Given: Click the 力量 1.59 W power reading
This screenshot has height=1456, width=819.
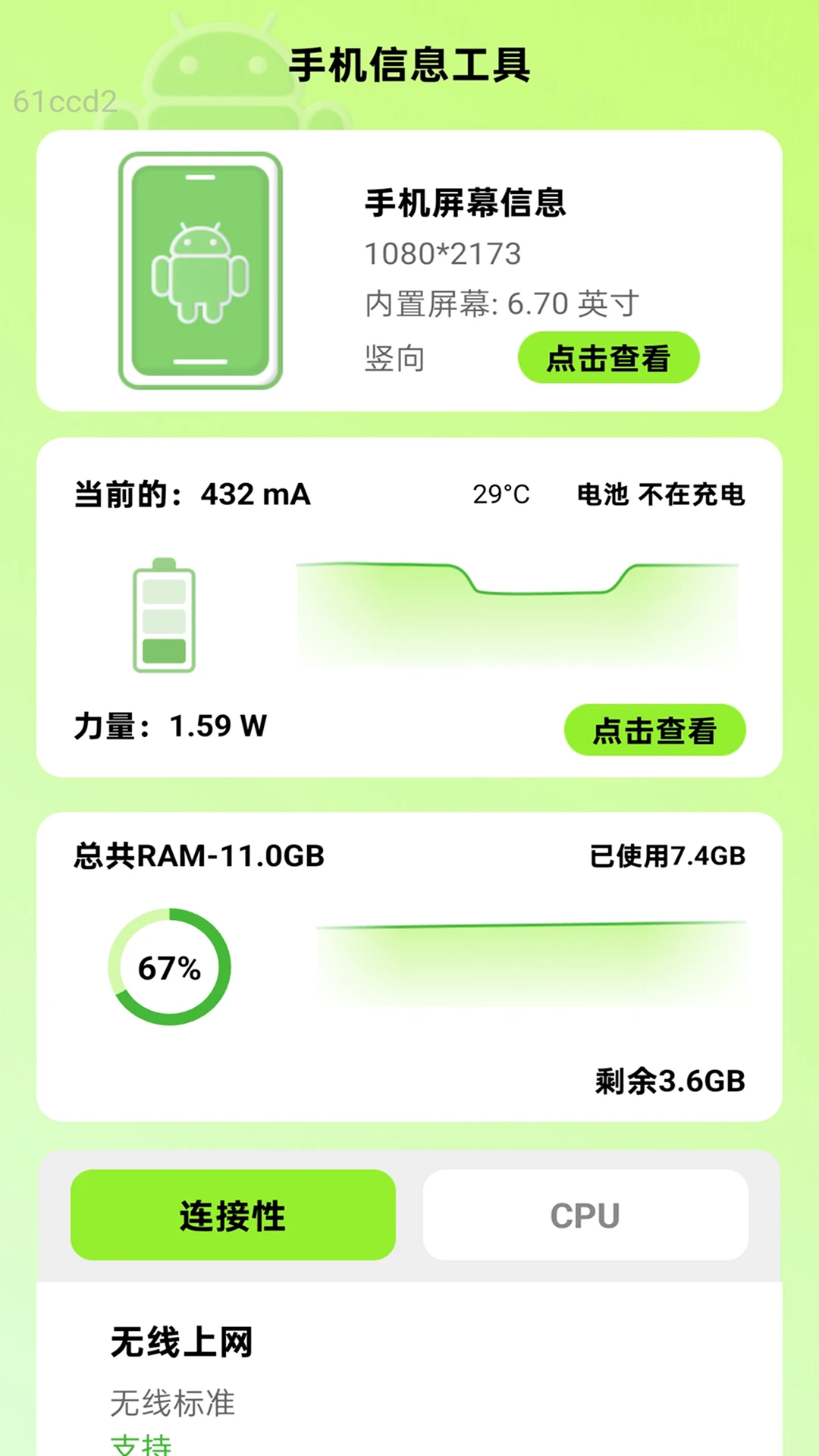Looking at the screenshot, I should tap(168, 726).
